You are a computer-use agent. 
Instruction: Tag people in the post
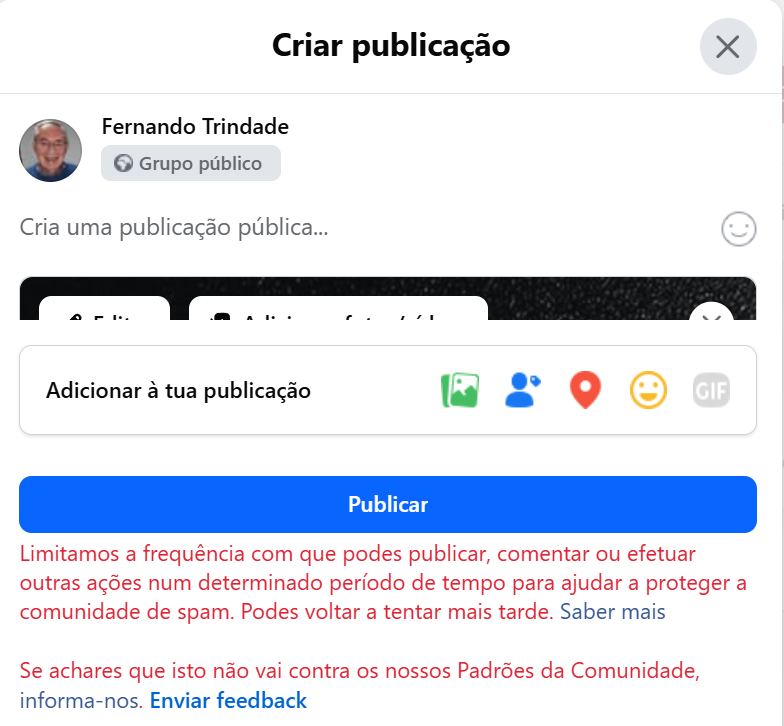click(x=522, y=390)
